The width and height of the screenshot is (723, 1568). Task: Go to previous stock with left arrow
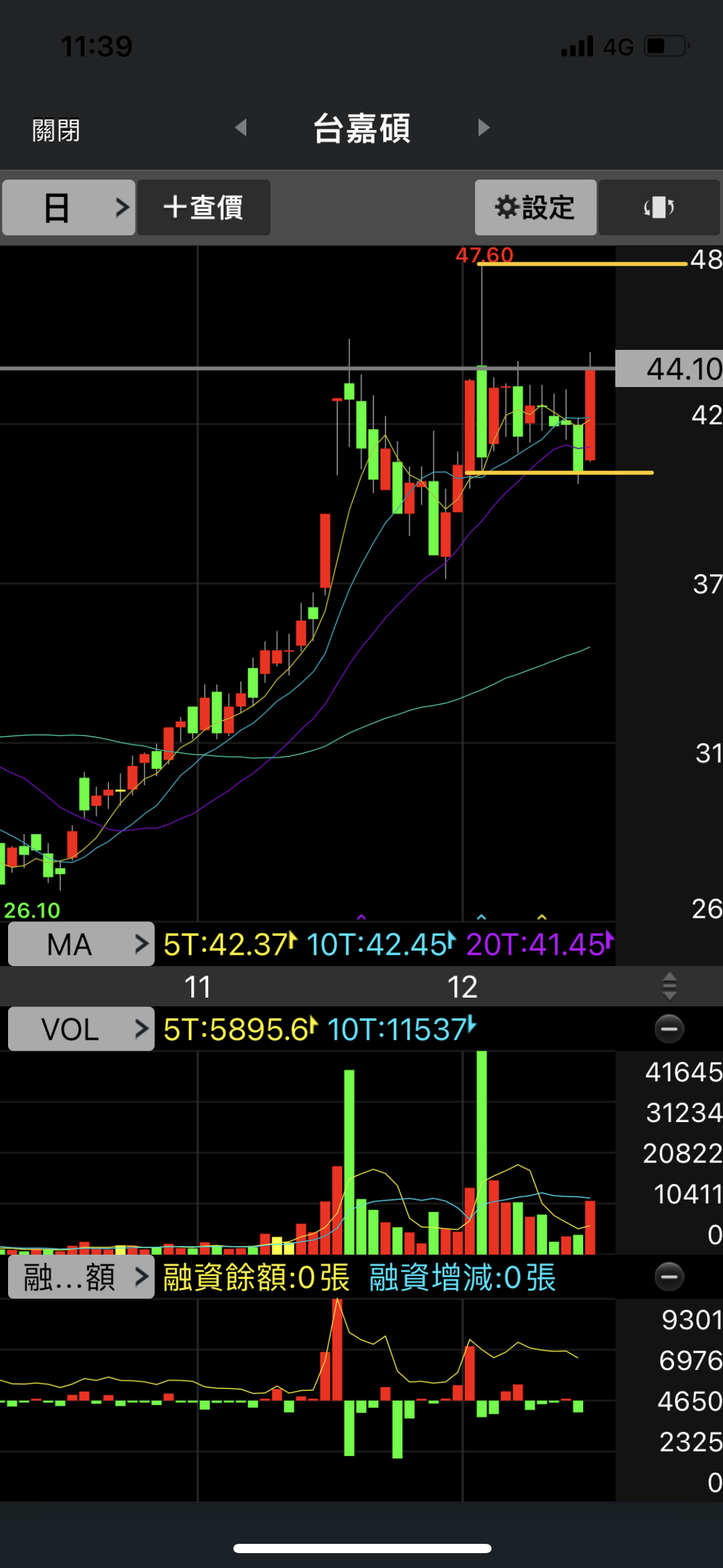(x=241, y=128)
